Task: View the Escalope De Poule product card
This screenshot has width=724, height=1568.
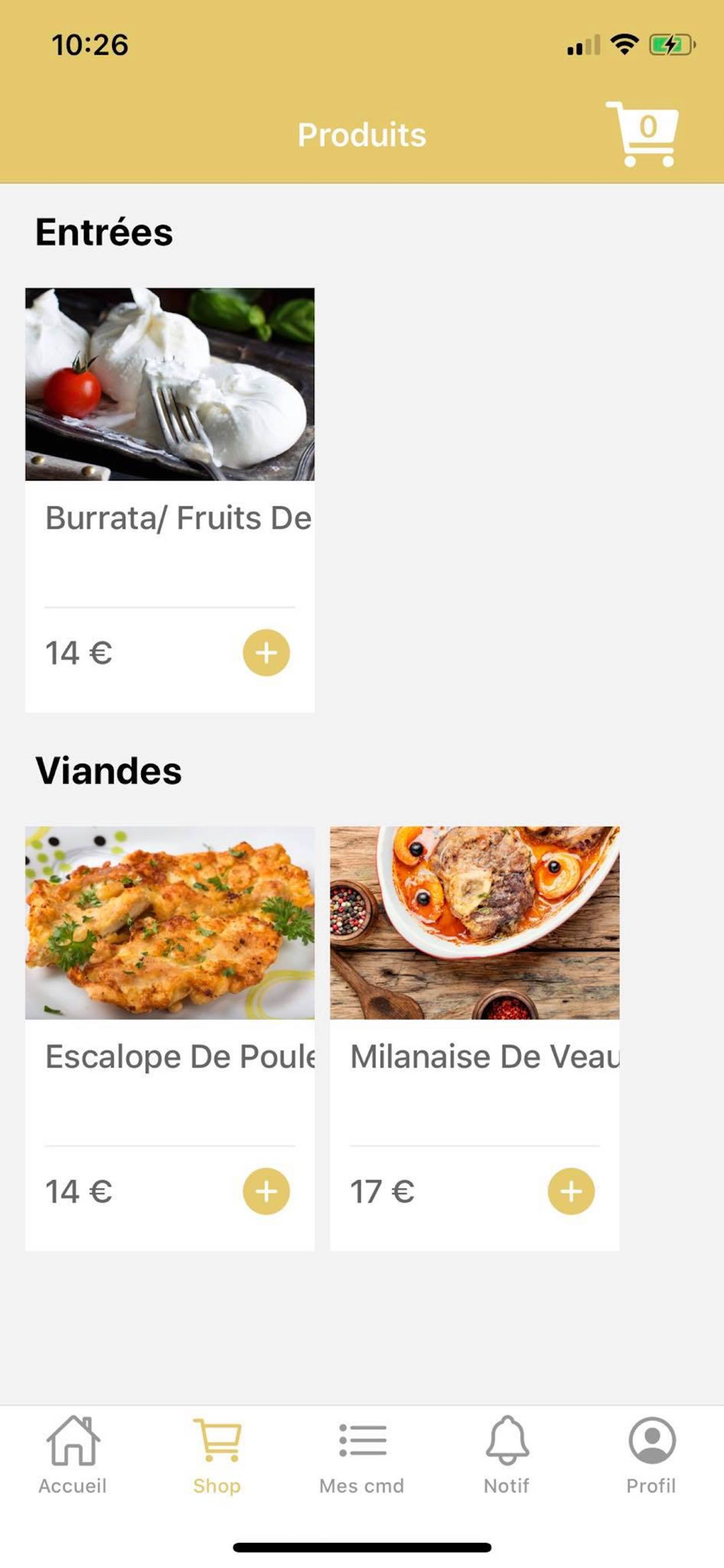Action: point(170,1039)
